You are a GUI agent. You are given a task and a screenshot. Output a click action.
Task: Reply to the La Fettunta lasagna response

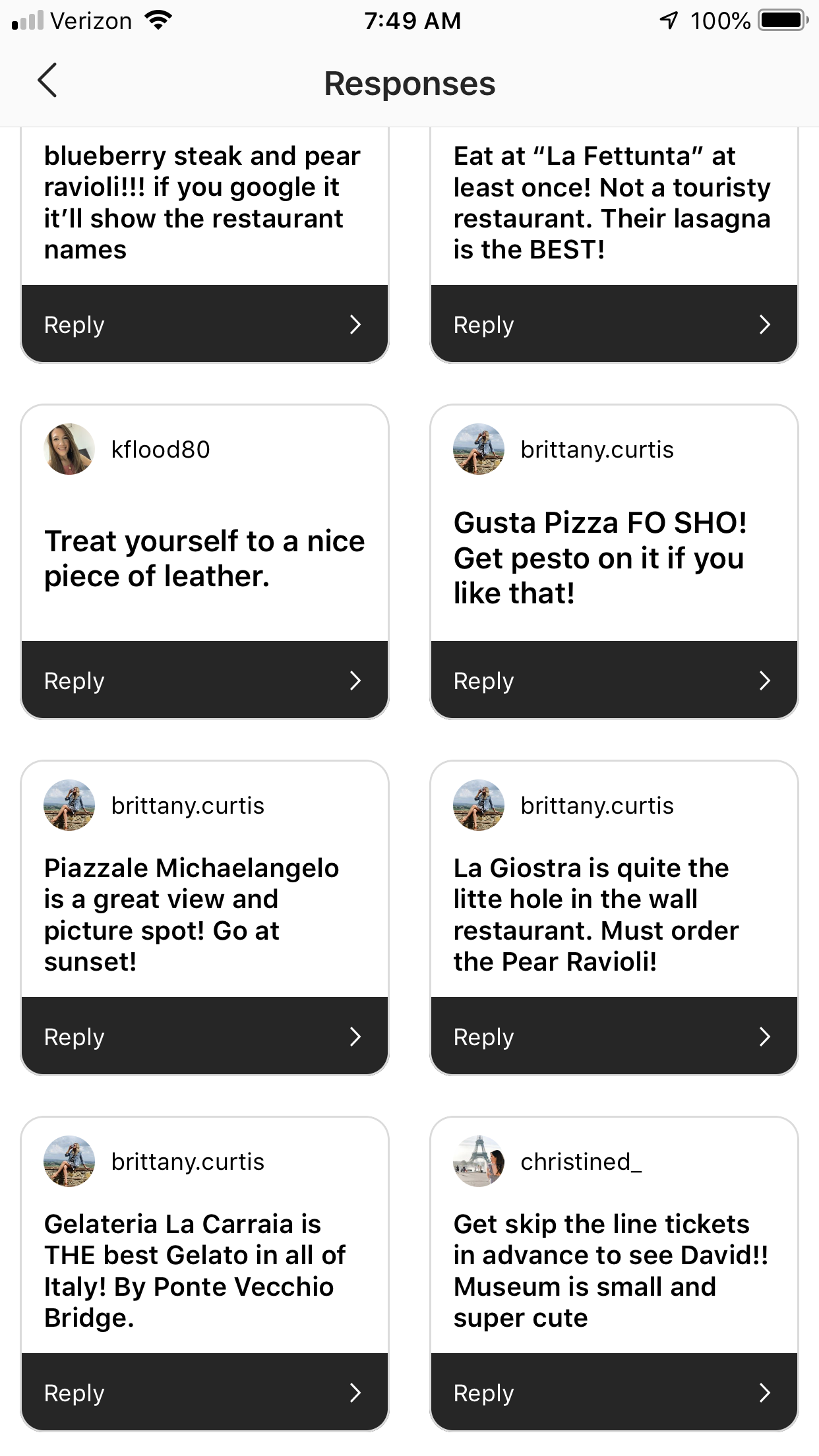pyautogui.click(x=614, y=324)
